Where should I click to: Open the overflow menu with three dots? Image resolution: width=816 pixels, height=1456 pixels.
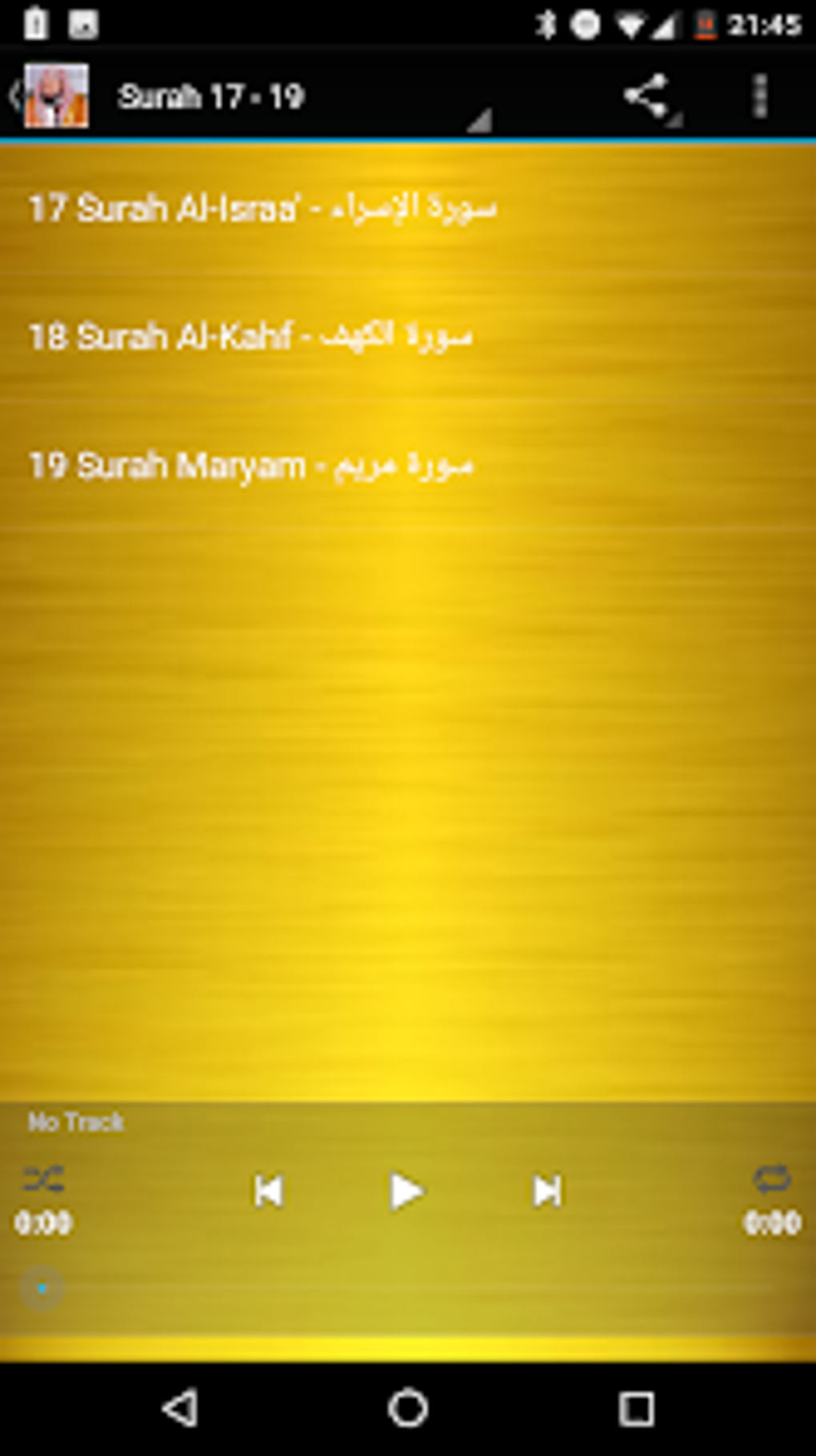coord(758,96)
